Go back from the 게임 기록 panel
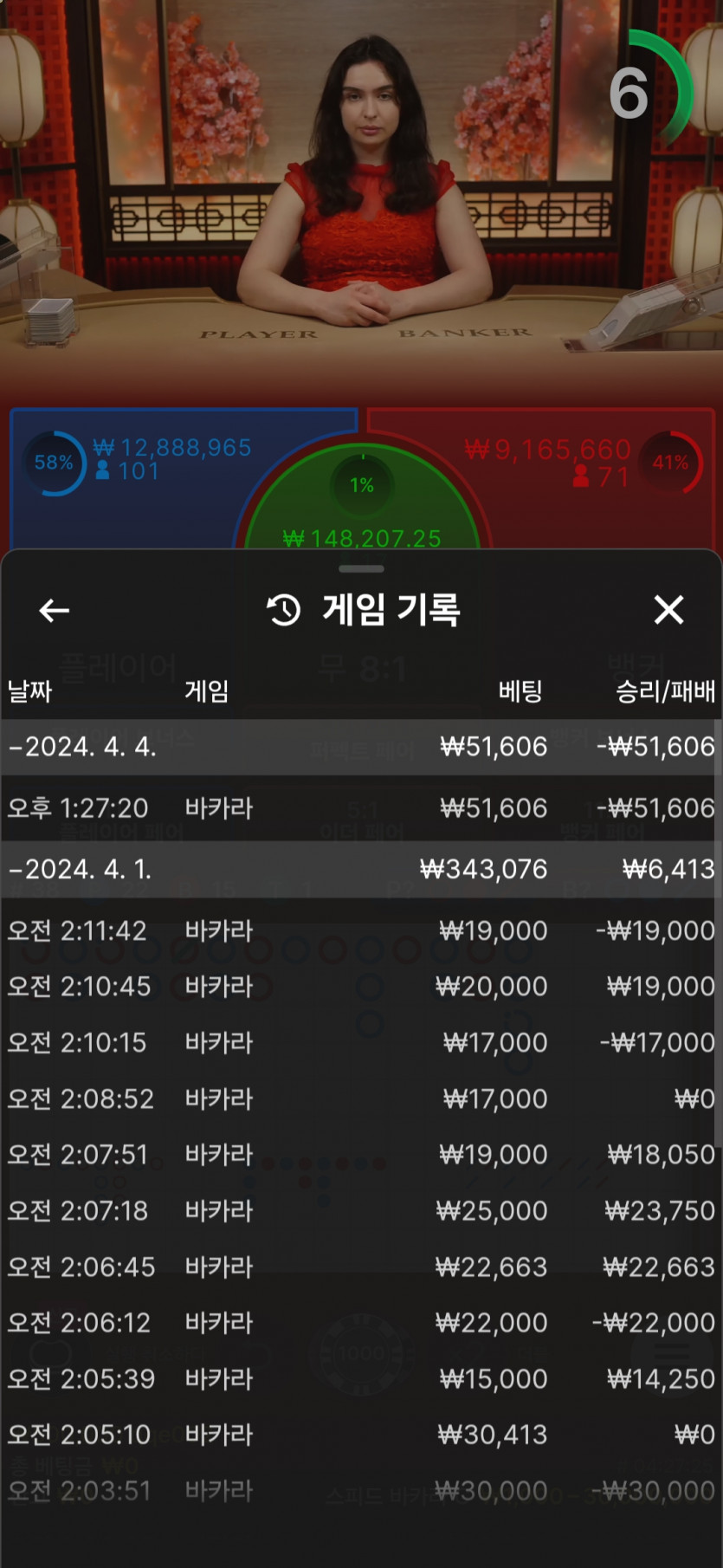The image size is (723, 1568). click(54, 611)
